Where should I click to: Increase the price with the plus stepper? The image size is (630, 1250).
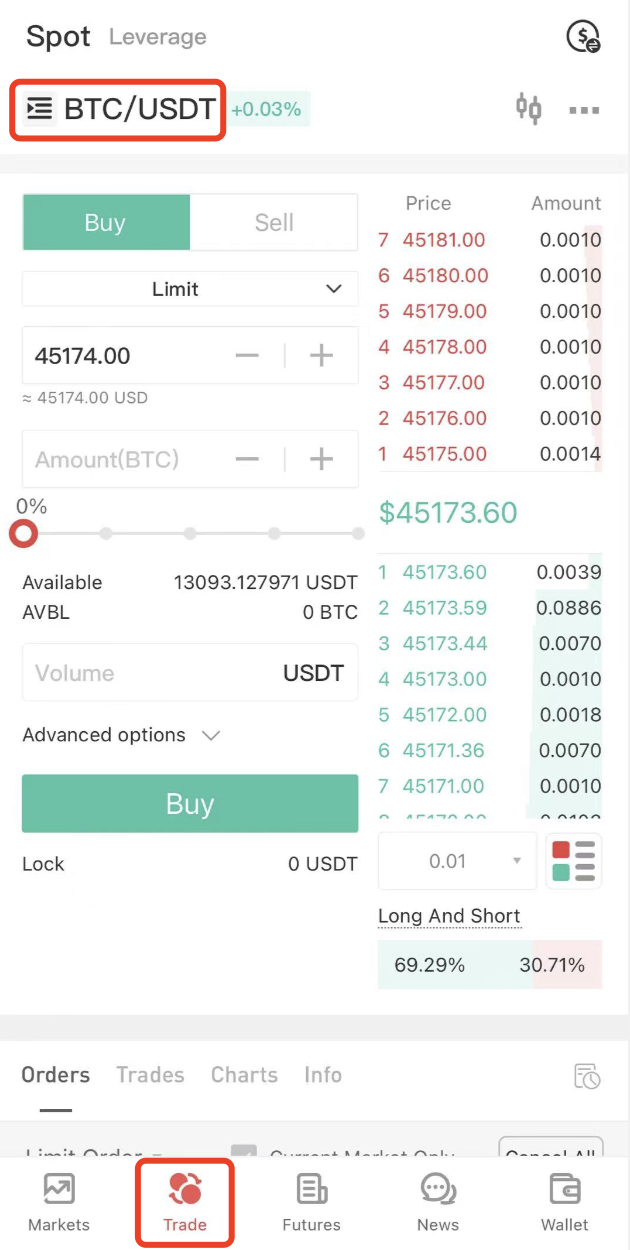(x=321, y=355)
